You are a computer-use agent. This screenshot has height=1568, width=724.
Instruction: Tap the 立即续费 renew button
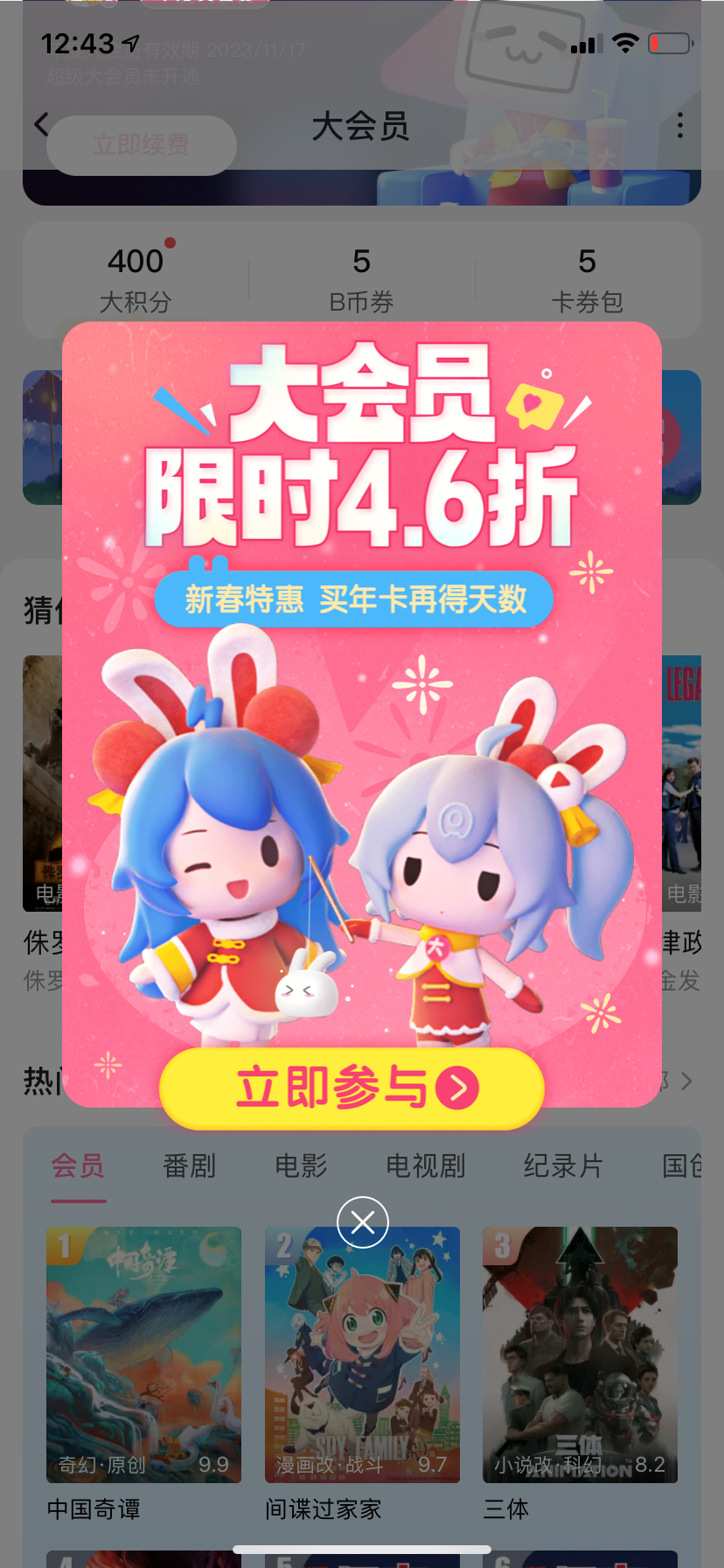point(141,145)
